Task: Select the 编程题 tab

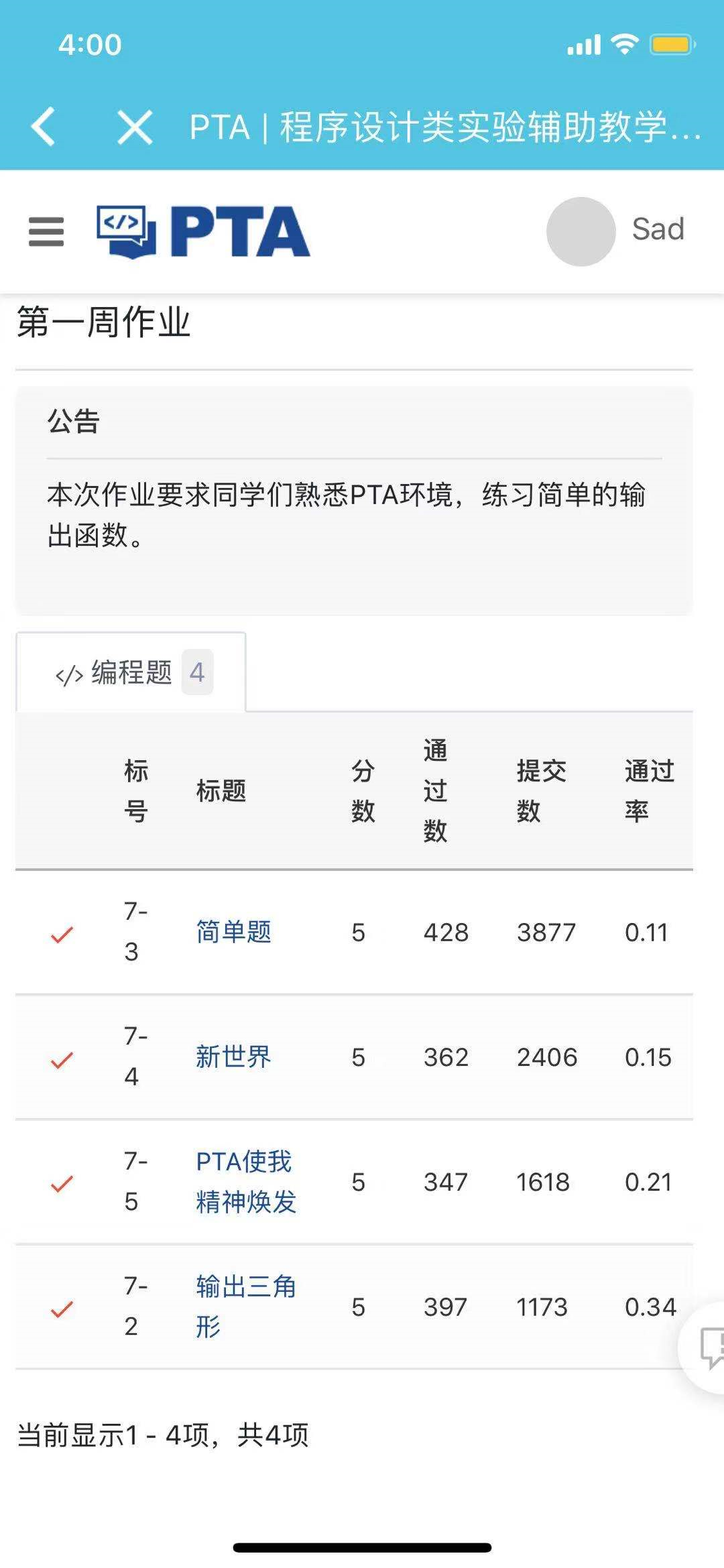Action: point(132,672)
